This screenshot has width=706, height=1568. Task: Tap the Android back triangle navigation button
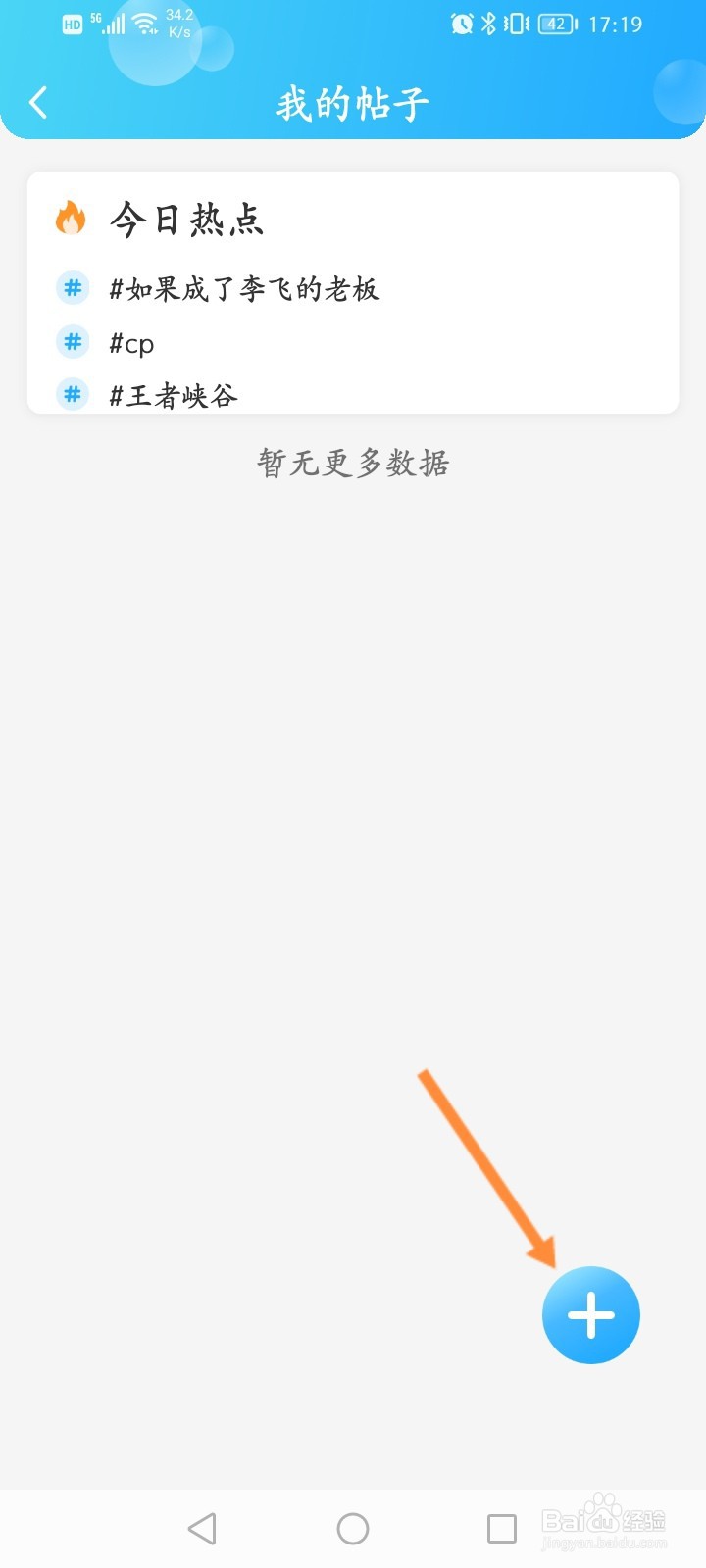202,1527
